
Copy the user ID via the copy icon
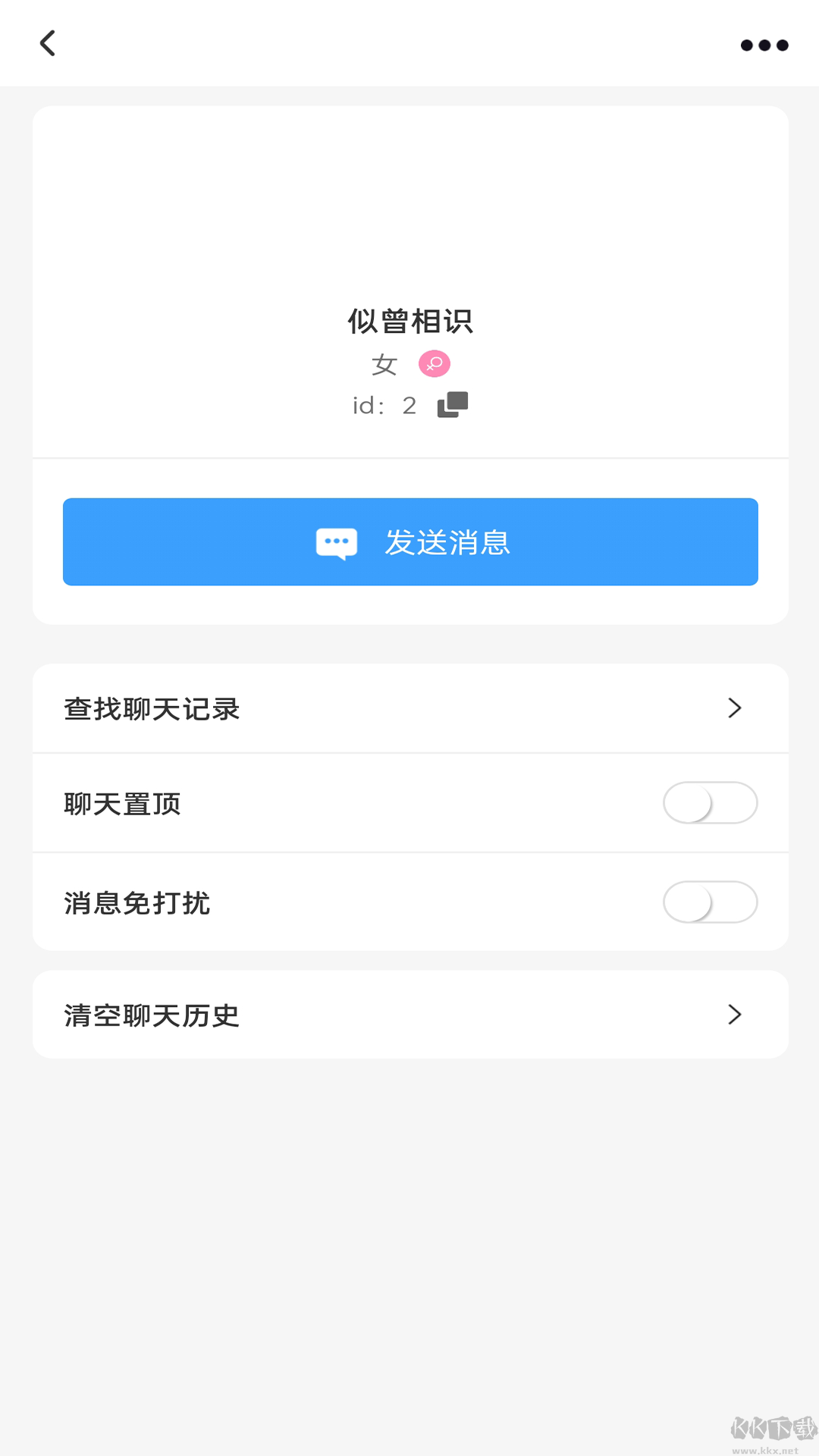click(x=453, y=405)
